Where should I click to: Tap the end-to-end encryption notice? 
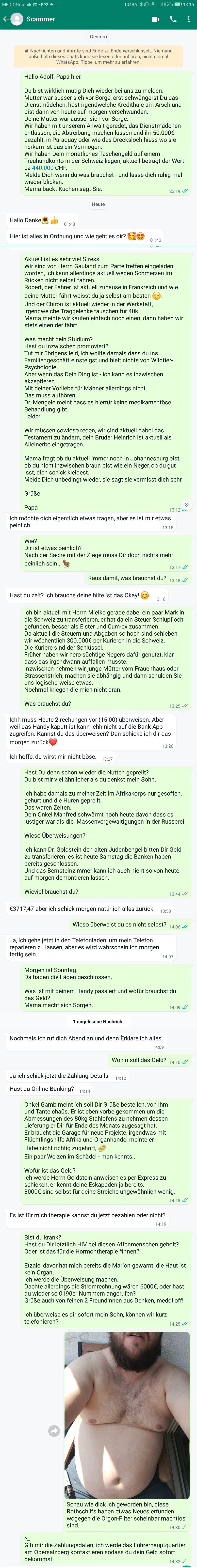tap(98, 57)
